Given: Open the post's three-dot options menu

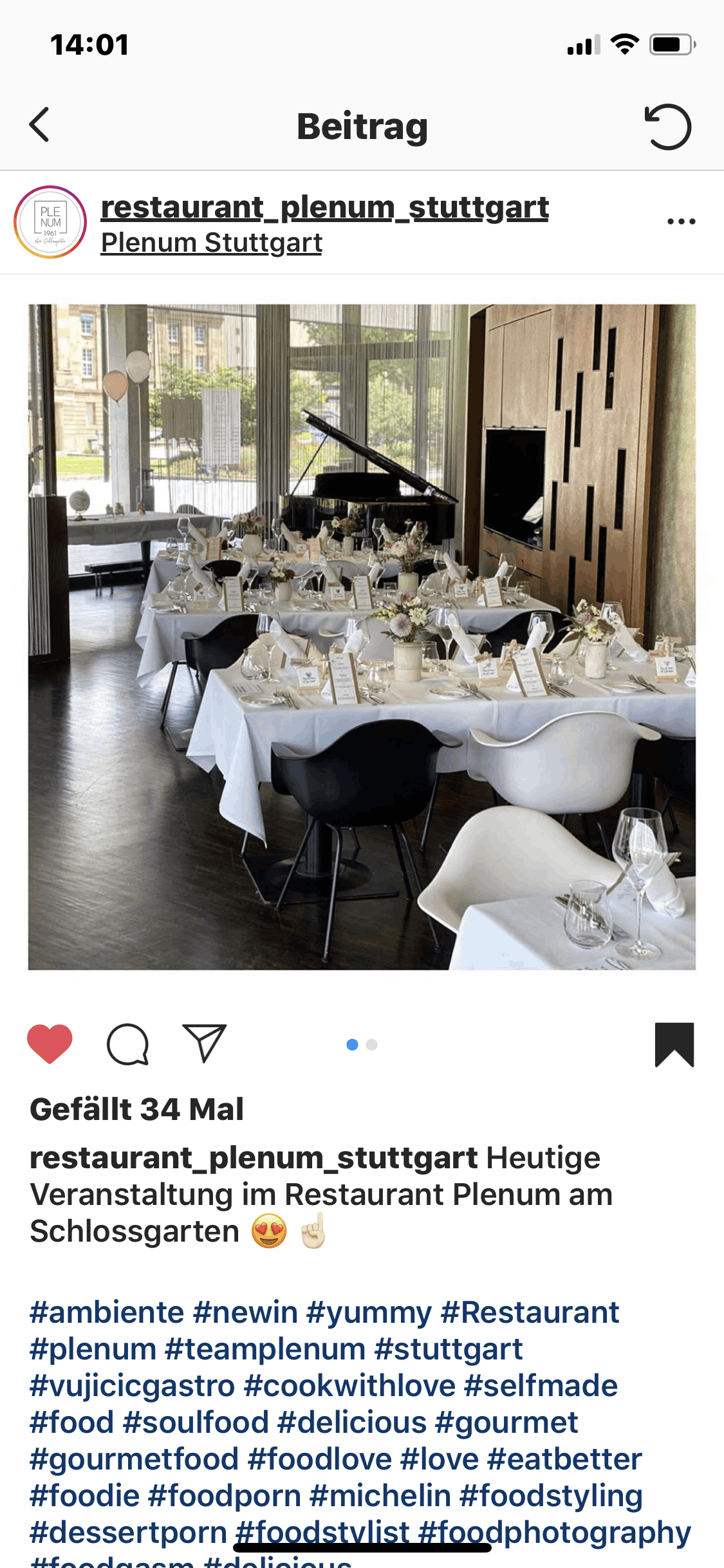Looking at the screenshot, I should pos(681,221).
